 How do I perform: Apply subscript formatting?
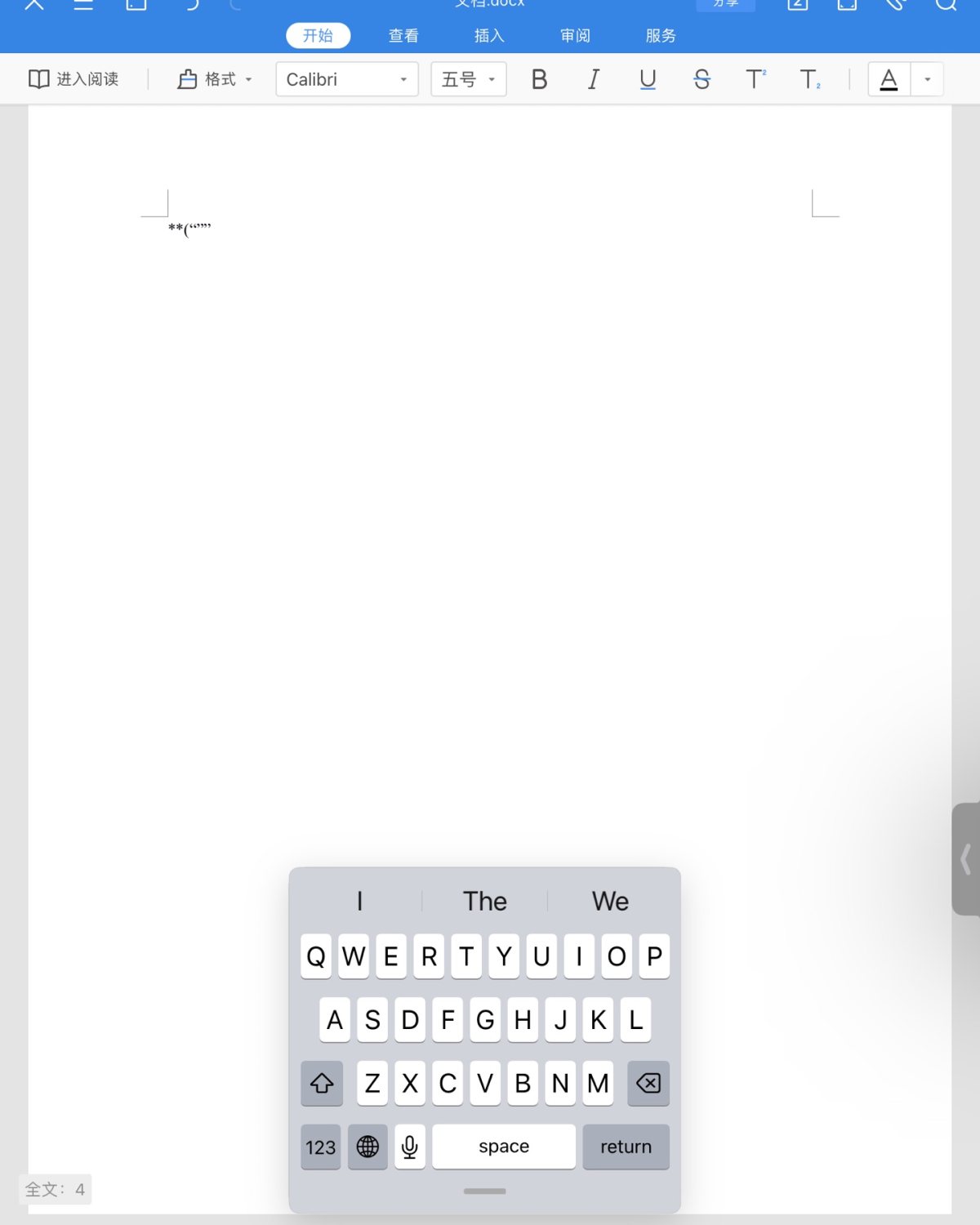point(809,79)
